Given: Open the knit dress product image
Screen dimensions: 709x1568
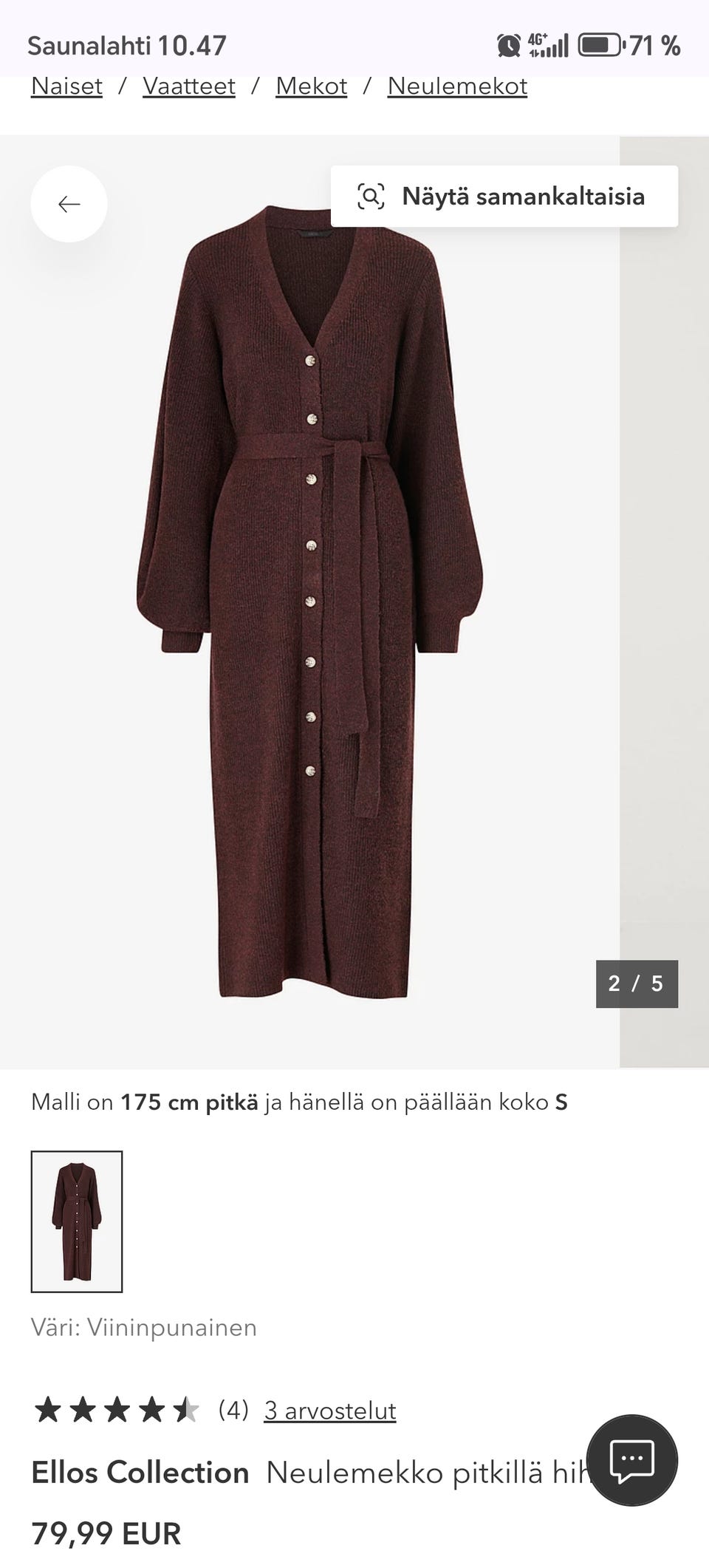Looking at the screenshot, I should tap(309, 601).
